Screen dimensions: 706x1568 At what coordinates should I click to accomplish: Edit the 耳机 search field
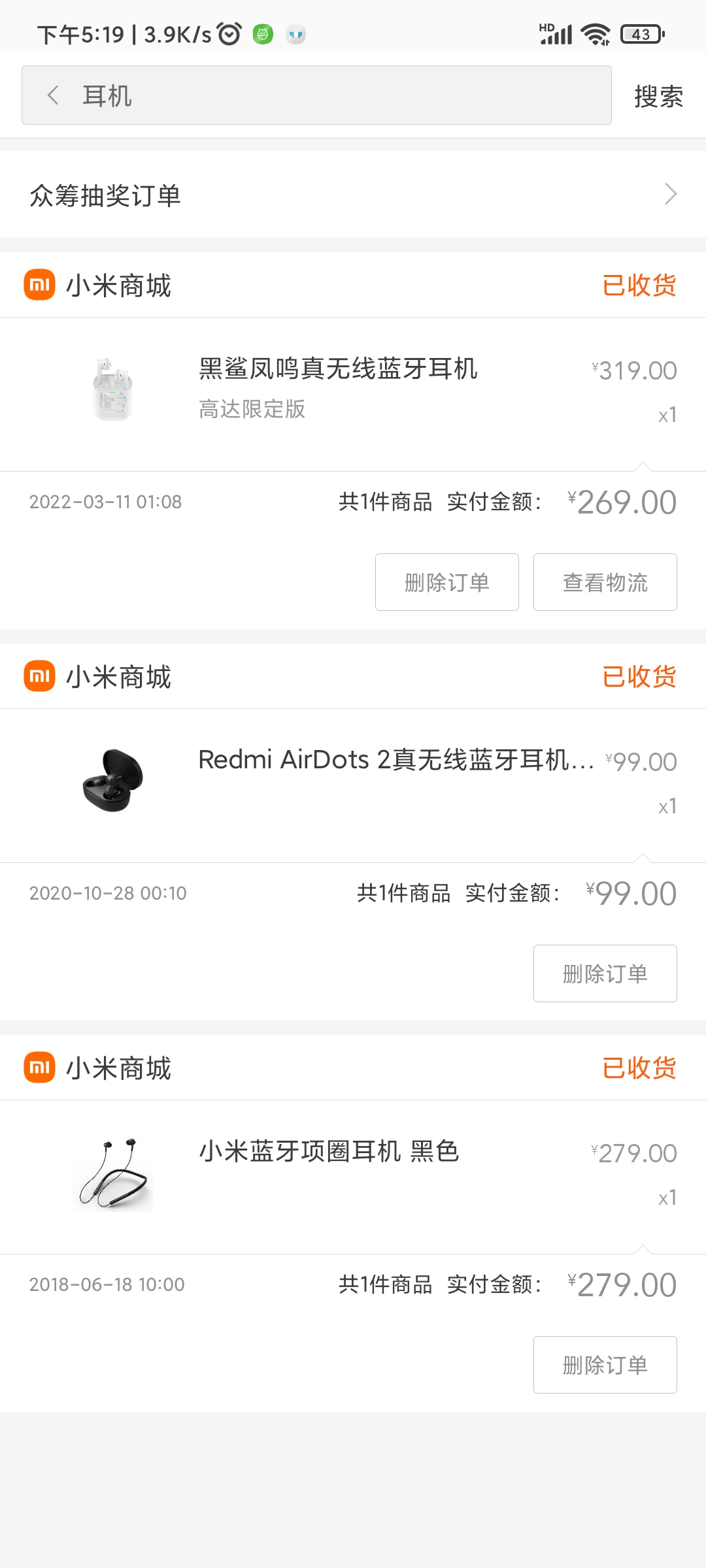point(316,95)
